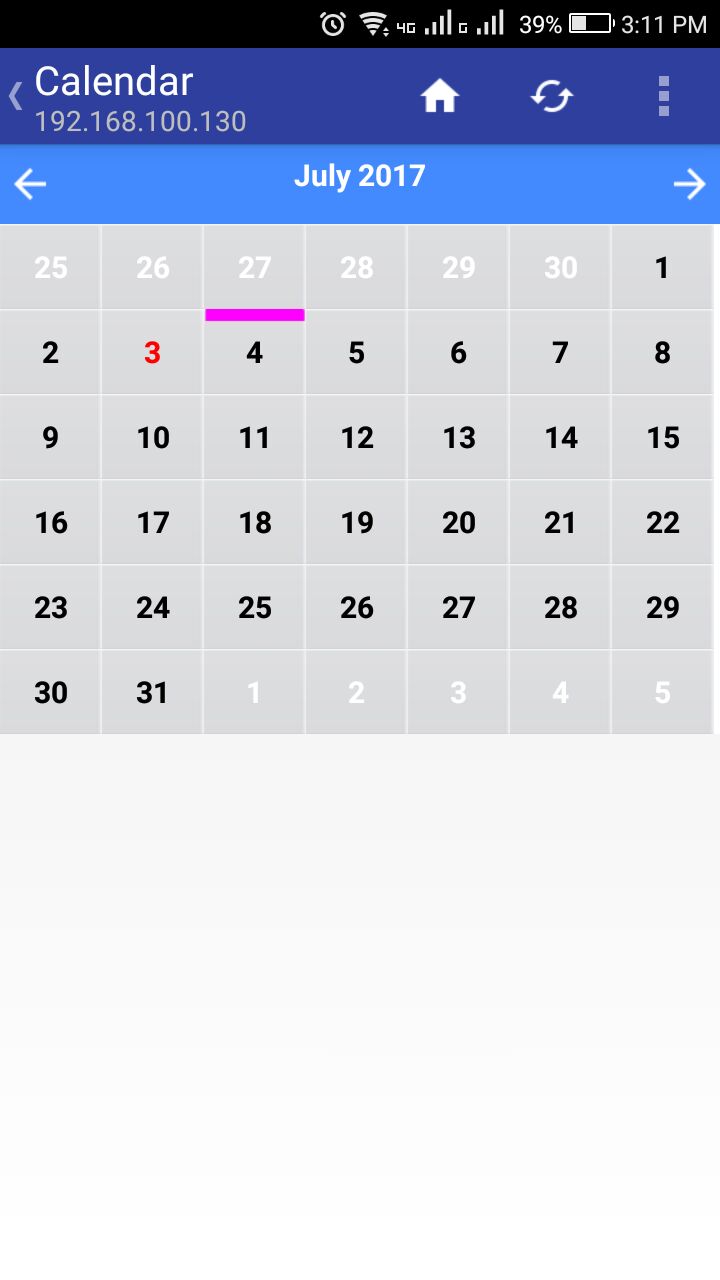The image size is (720, 1280).
Task: Select the grayed-out August 5 date
Action: [x=662, y=693]
